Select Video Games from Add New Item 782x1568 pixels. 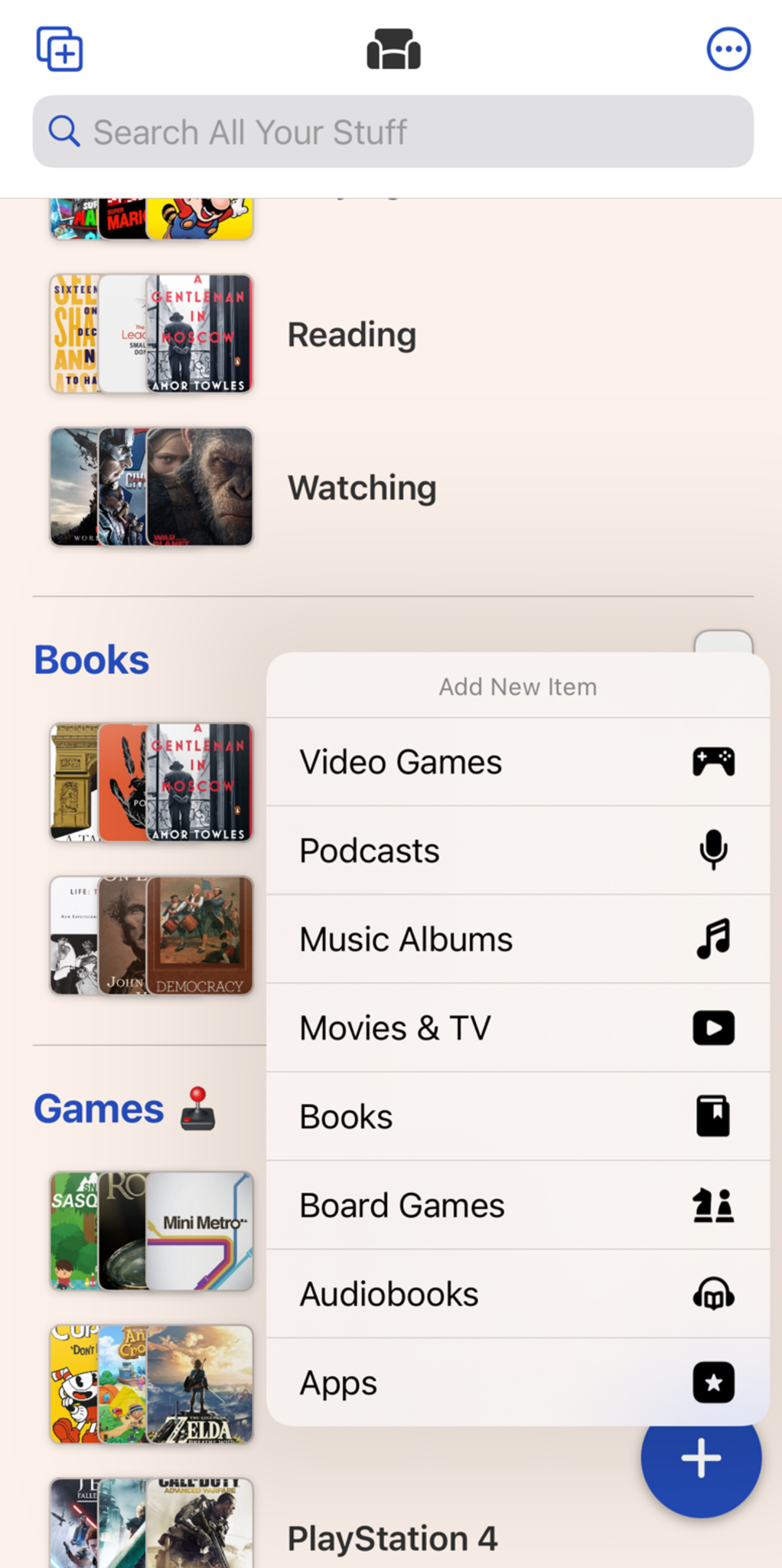tap(517, 762)
